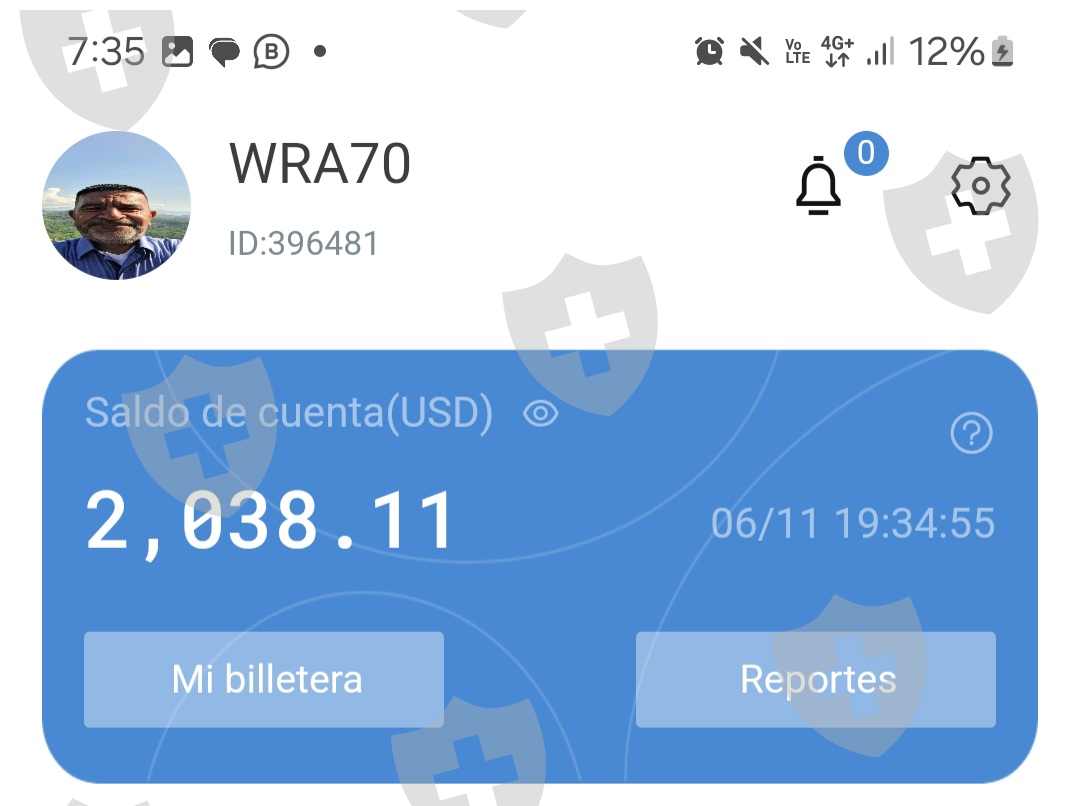Open the notifications bell
Screen dimensions: 1080x806
(819, 186)
